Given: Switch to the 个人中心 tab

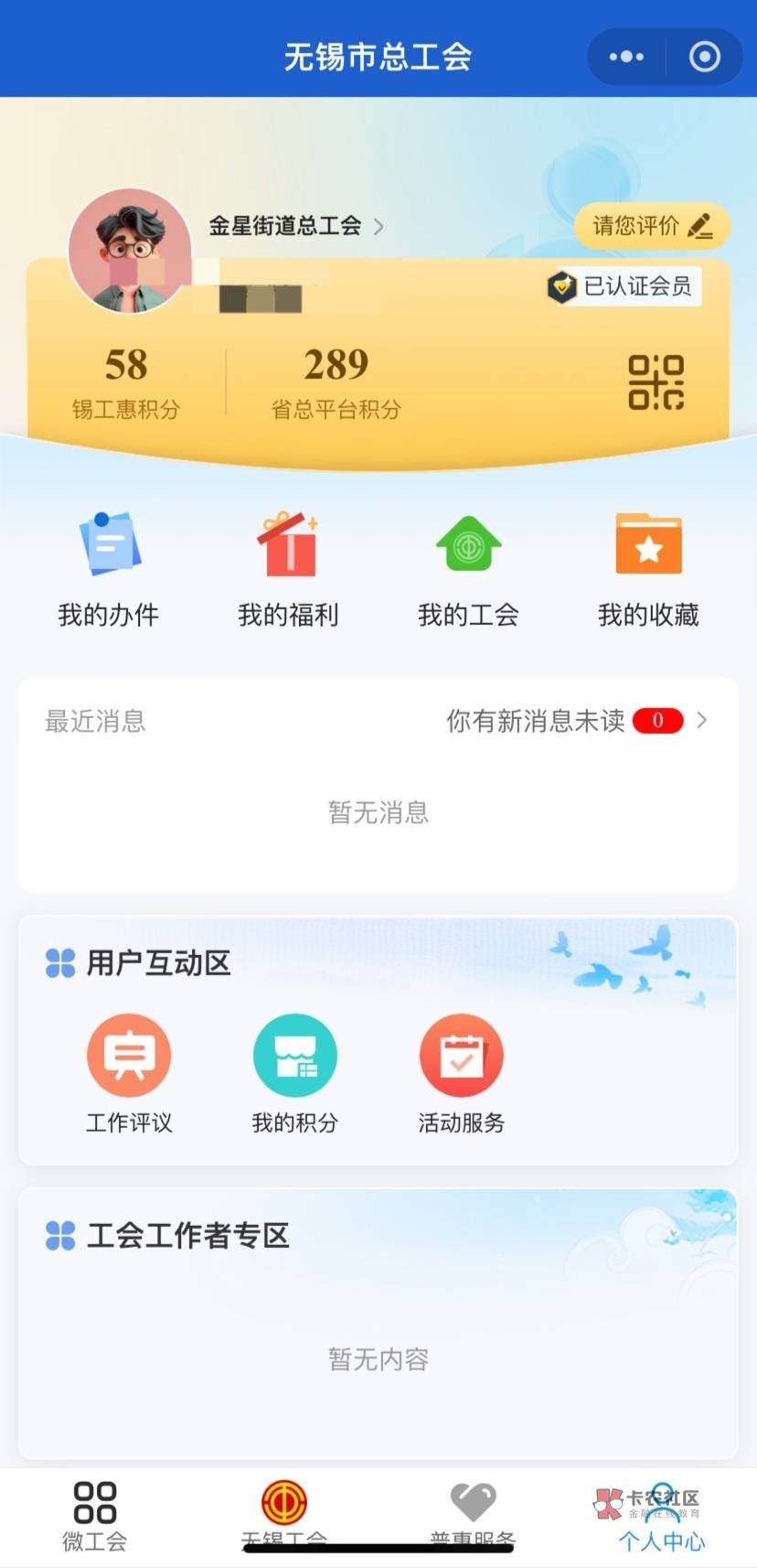Looking at the screenshot, I should click(662, 1517).
